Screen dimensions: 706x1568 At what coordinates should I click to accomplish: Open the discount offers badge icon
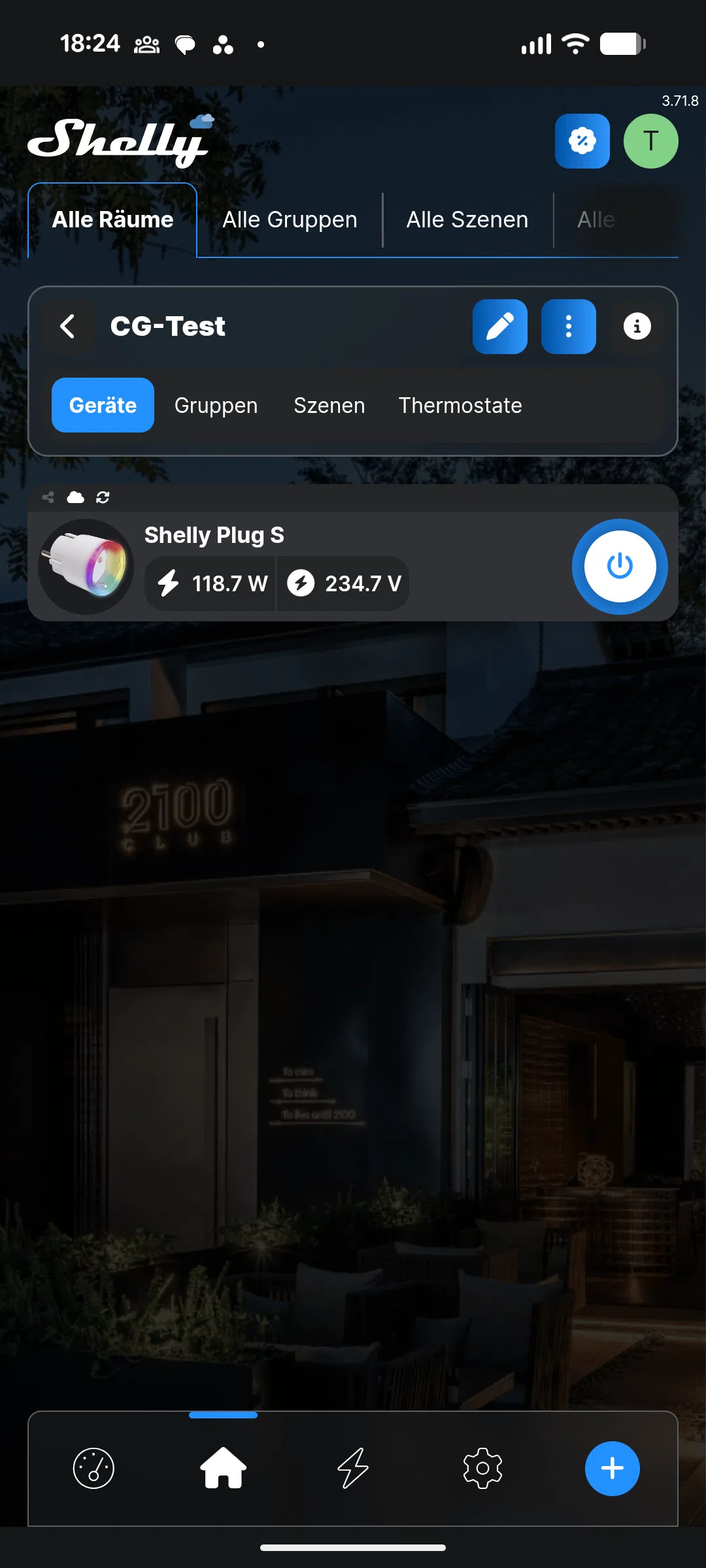coord(582,141)
